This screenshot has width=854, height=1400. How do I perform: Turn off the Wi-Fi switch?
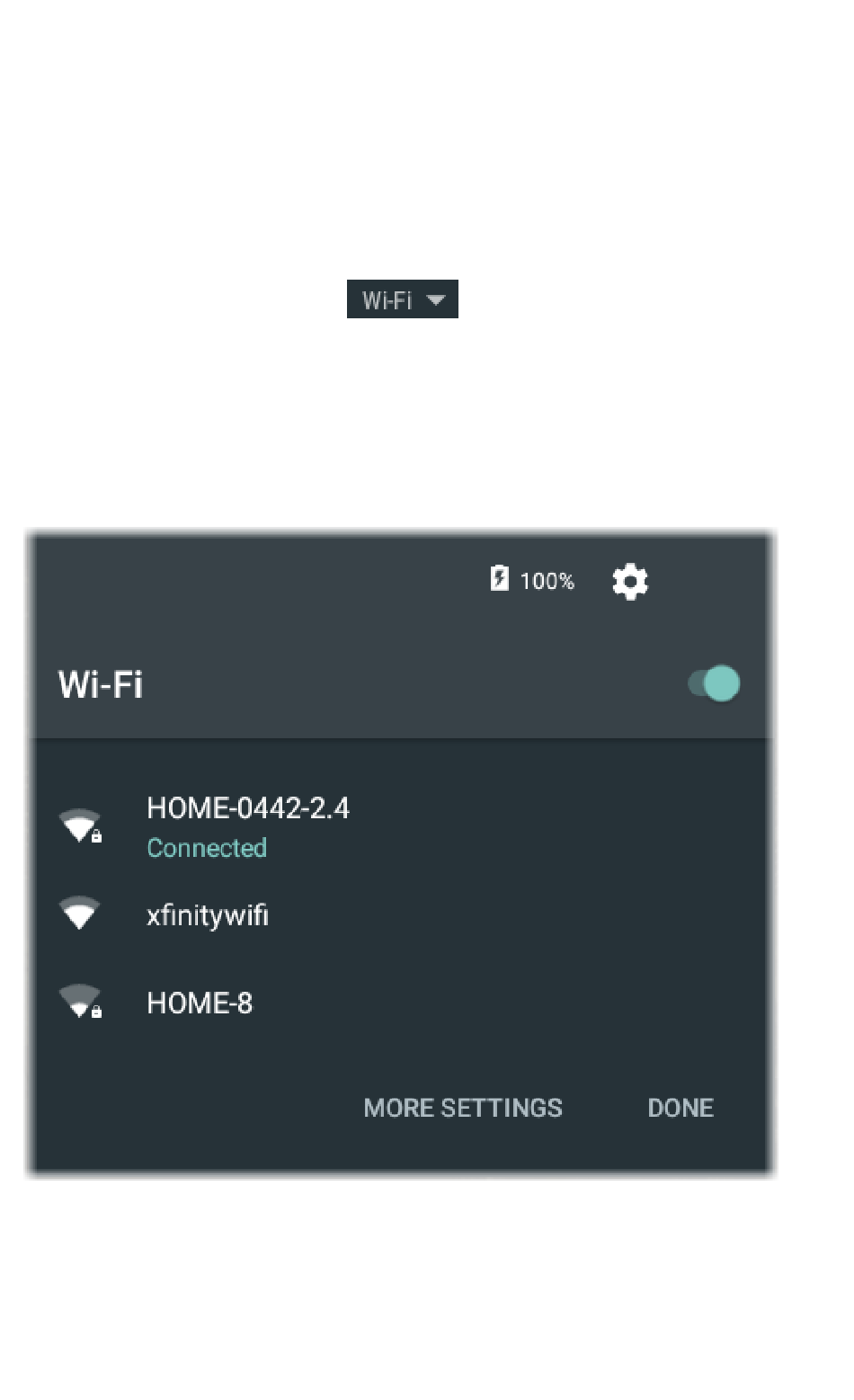click(714, 683)
